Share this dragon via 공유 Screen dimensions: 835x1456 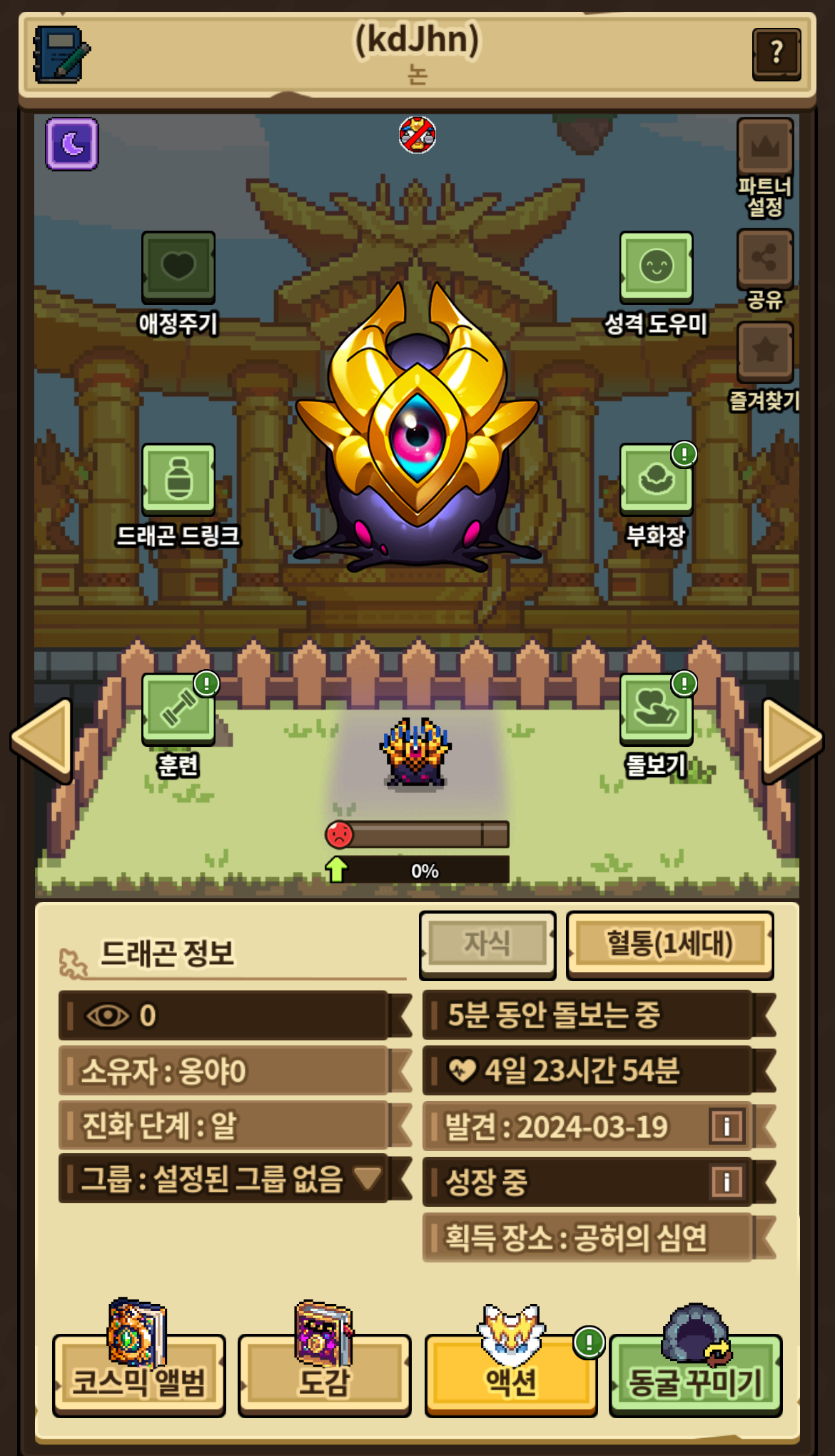(765, 258)
